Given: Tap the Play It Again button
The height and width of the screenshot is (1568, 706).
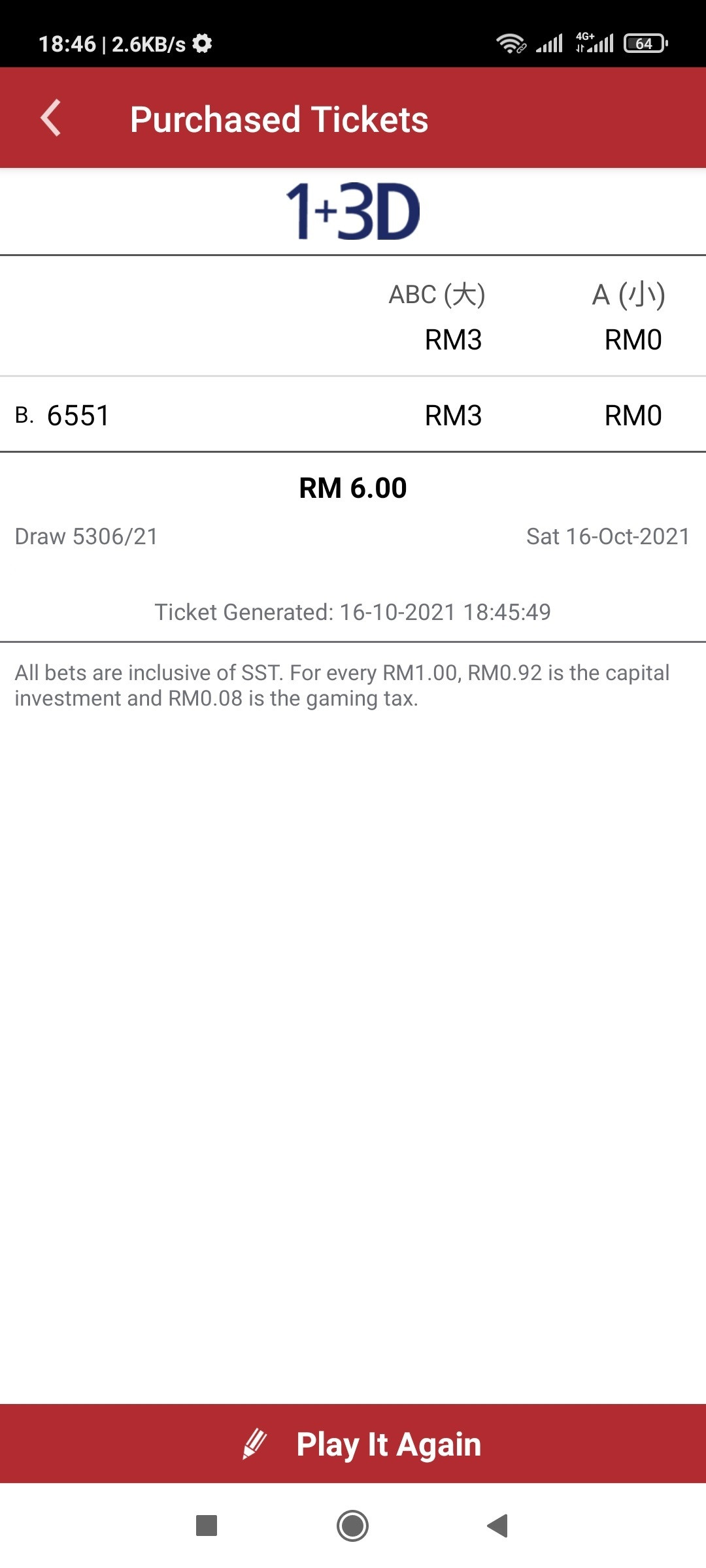Looking at the screenshot, I should [x=353, y=1443].
